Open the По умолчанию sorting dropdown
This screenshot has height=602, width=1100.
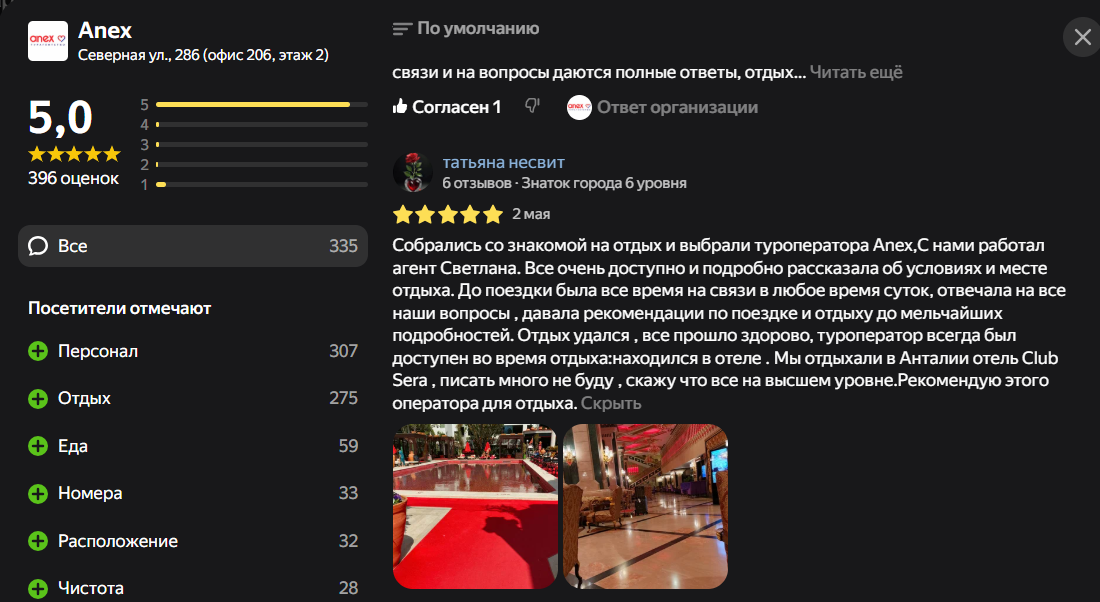click(466, 29)
